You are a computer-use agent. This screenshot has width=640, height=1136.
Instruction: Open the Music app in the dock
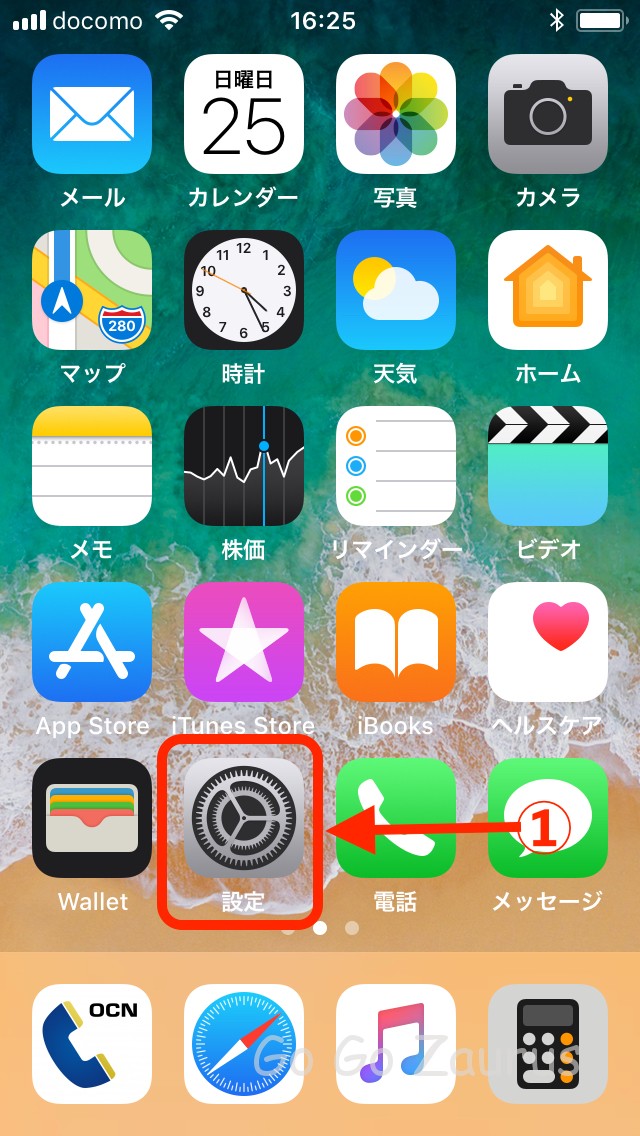[396, 1044]
